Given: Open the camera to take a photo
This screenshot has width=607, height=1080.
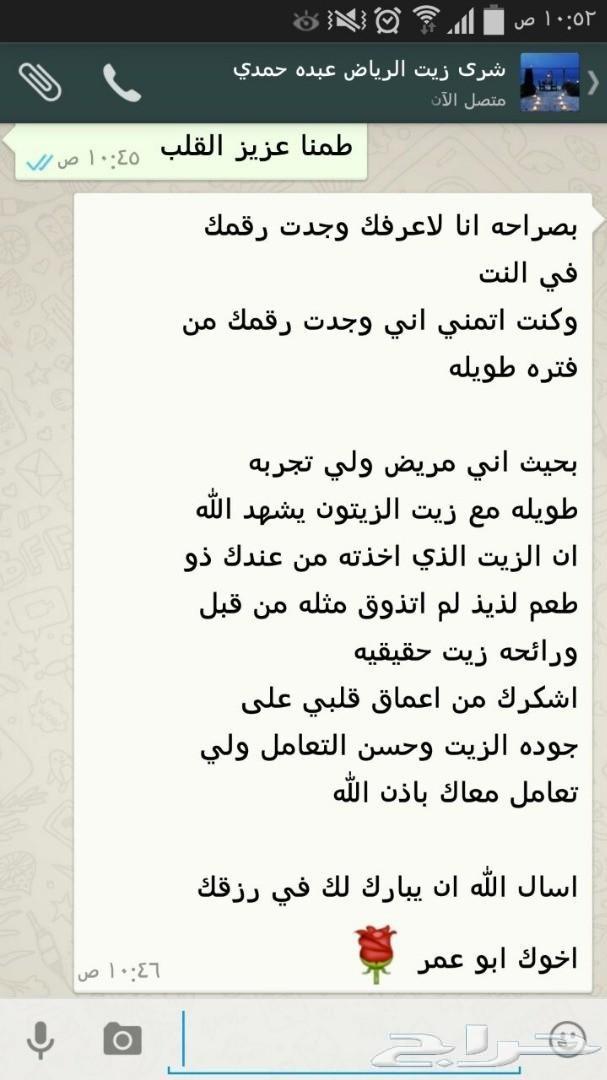Looking at the screenshot, I should [121, 1040].
